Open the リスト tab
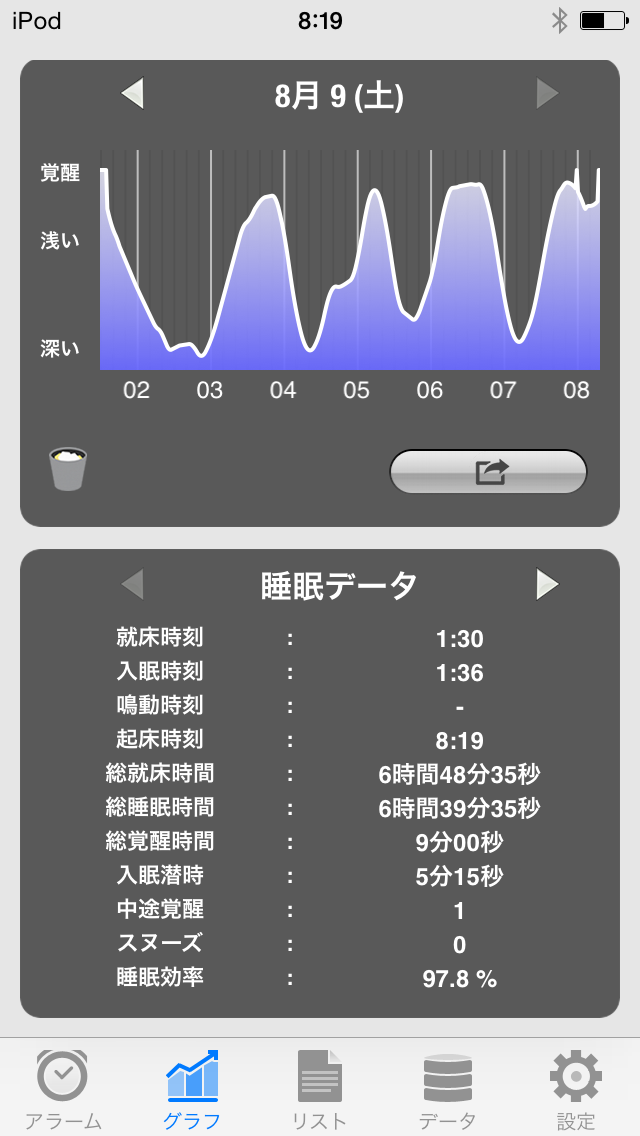The height and width of the screenshot is (1136, 640). (319, 1088)
